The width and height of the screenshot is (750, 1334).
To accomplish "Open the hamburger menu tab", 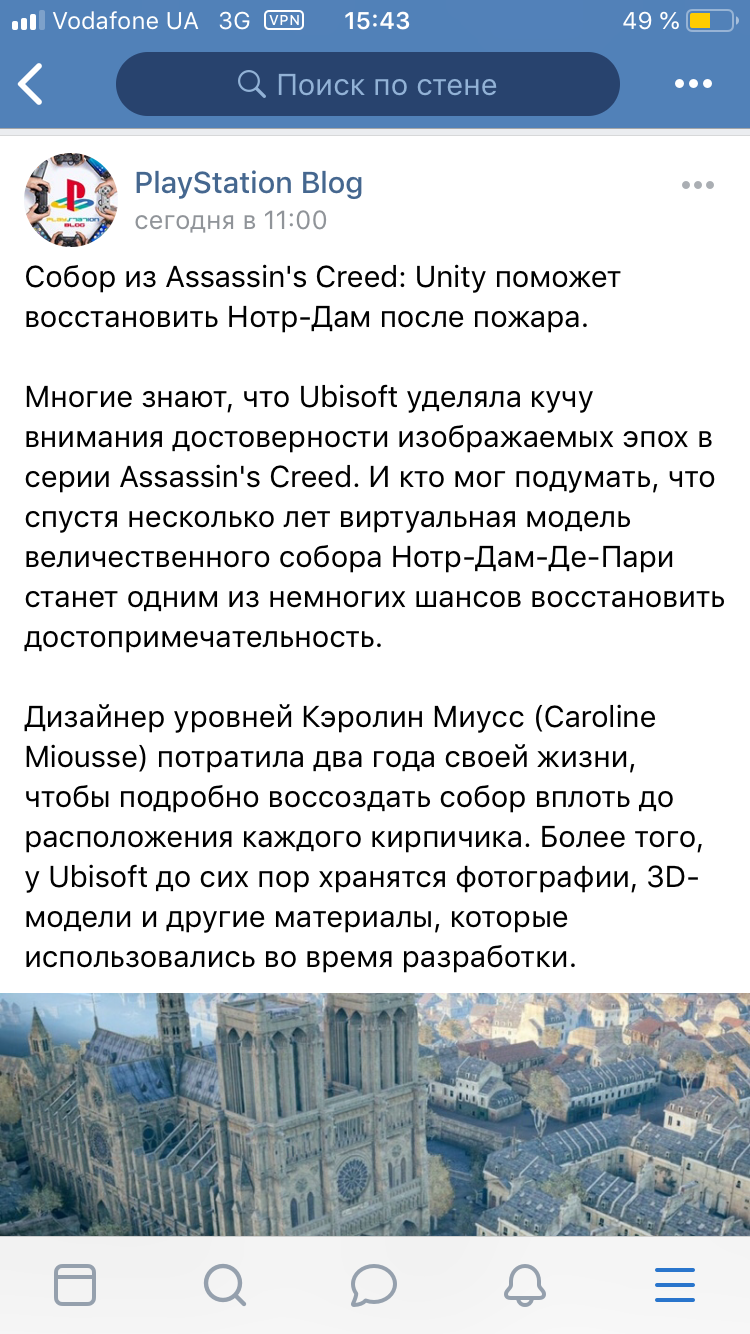I will [x=675, y=1284].
